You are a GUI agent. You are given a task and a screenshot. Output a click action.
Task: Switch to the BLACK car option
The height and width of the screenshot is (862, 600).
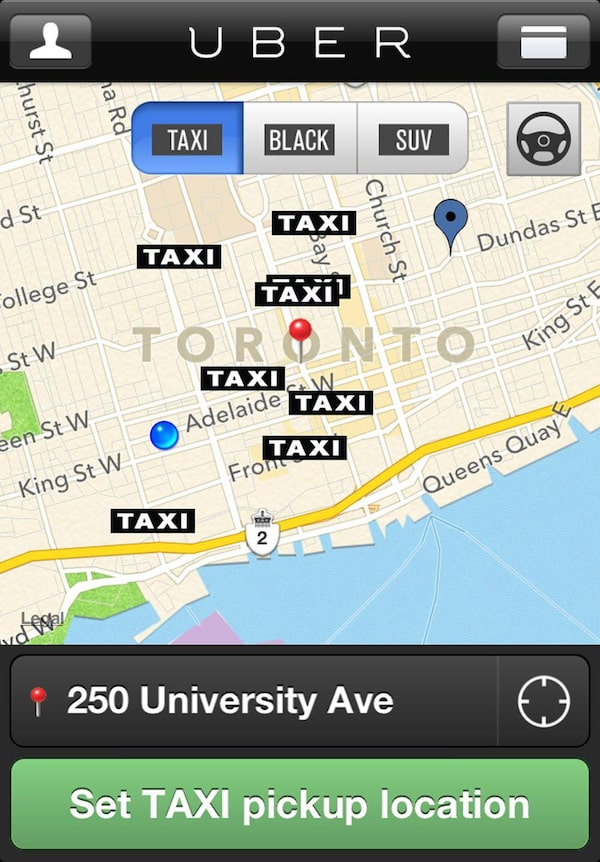click(x=299, y=139)
